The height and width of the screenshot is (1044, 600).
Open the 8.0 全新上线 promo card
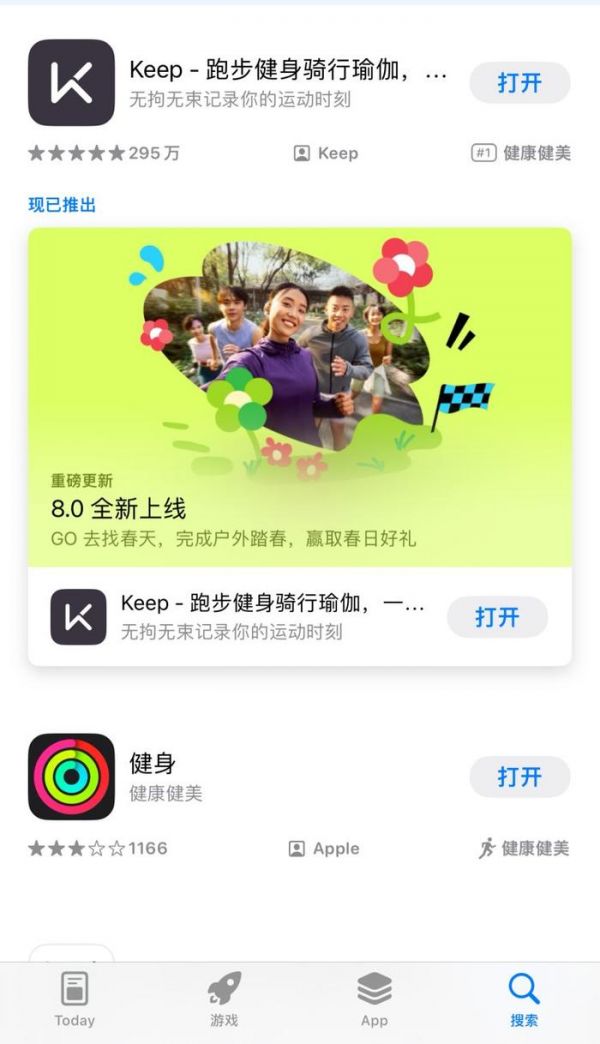tap(299, 400)
